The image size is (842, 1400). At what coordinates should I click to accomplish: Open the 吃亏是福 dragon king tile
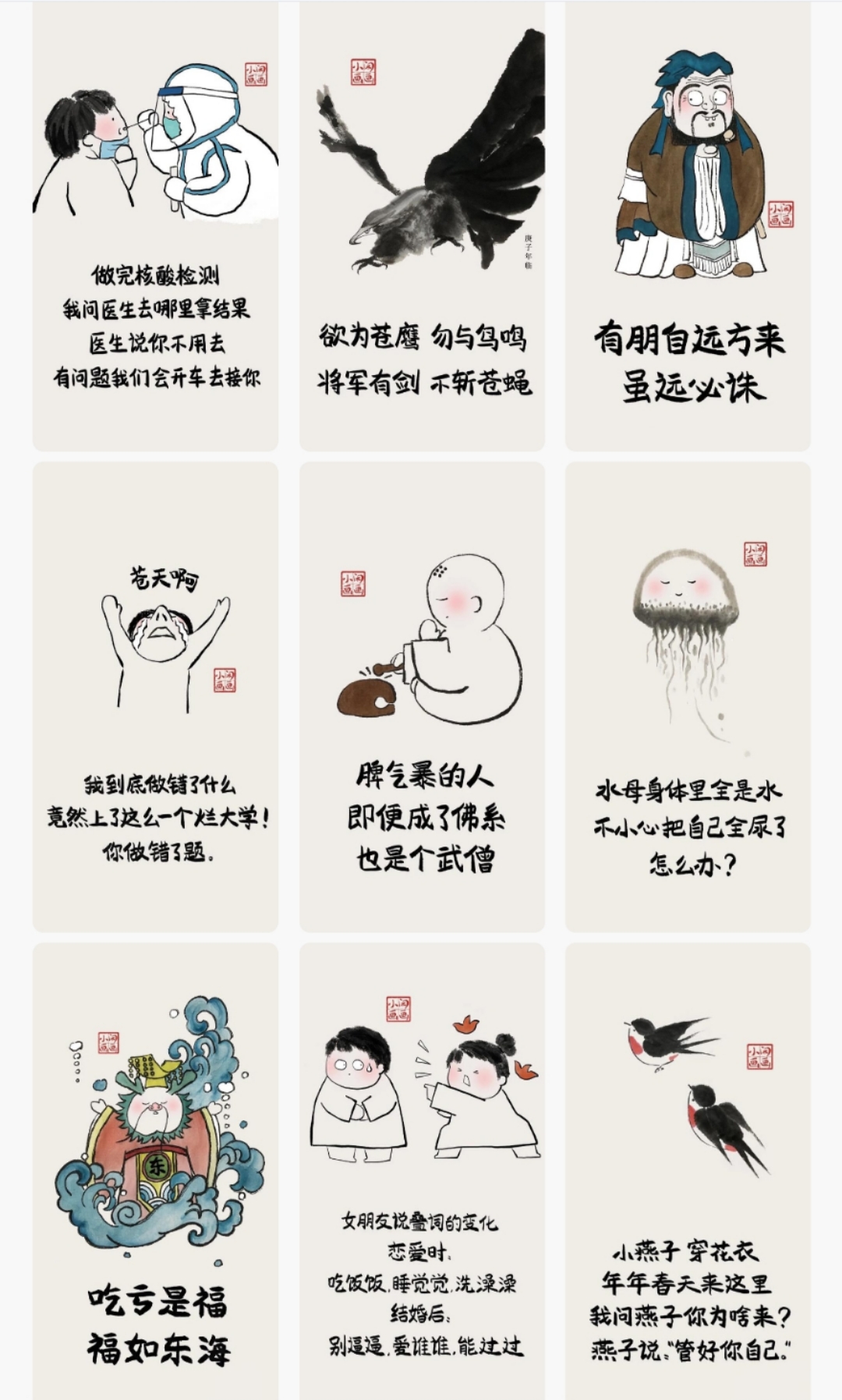point(155,1169)
